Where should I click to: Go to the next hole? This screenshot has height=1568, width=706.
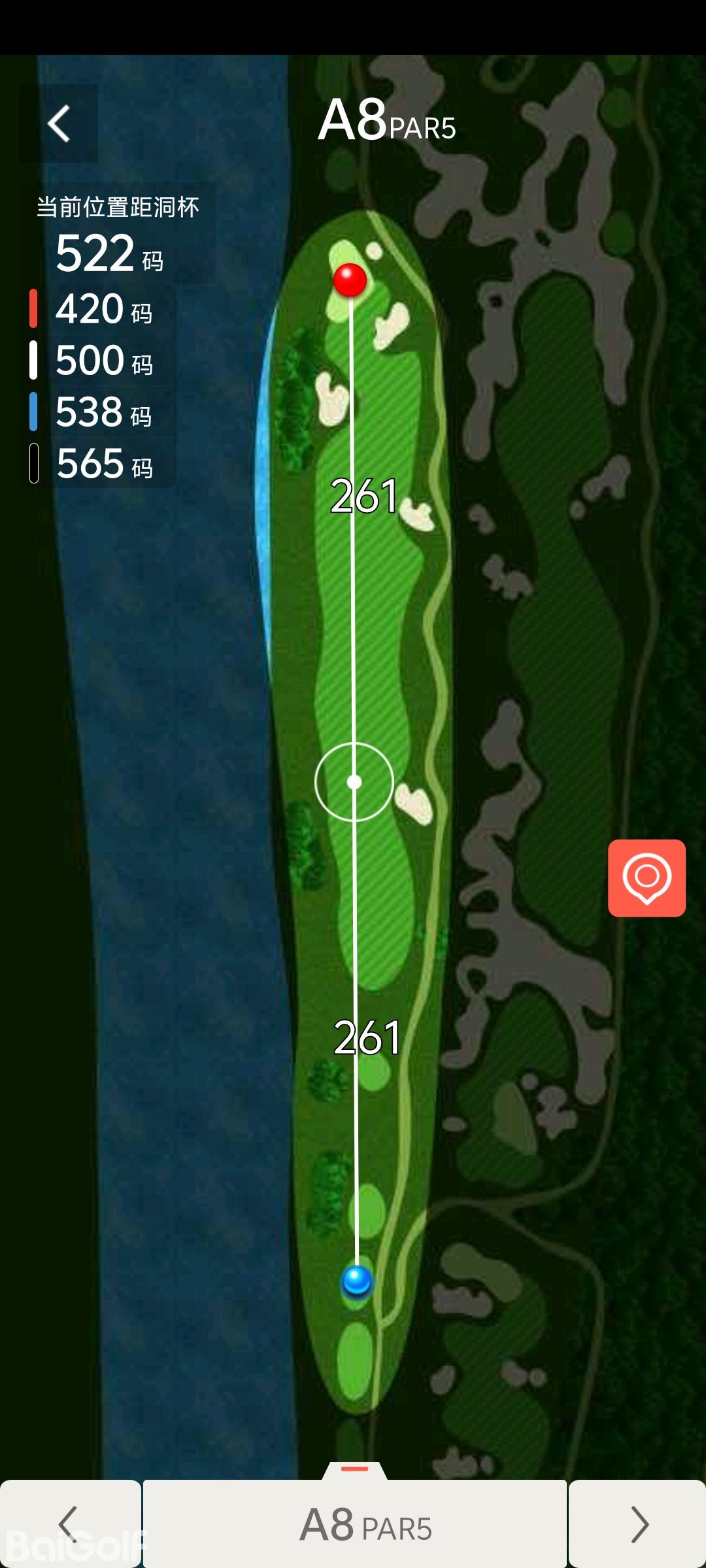[x=638, y=1524]
